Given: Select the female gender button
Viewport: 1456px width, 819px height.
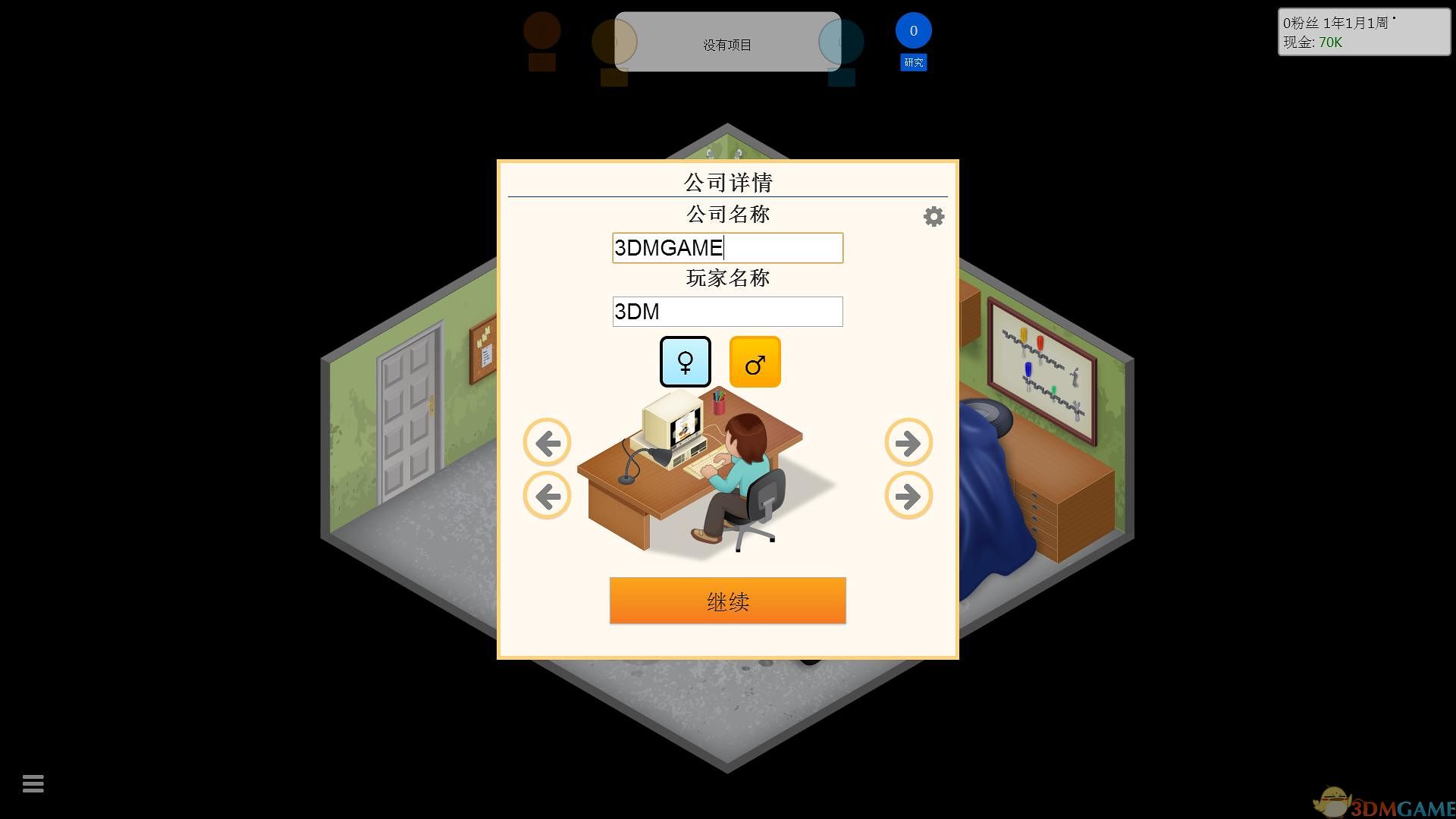Looking at the screenshot, I should click(x=685, y=362).
